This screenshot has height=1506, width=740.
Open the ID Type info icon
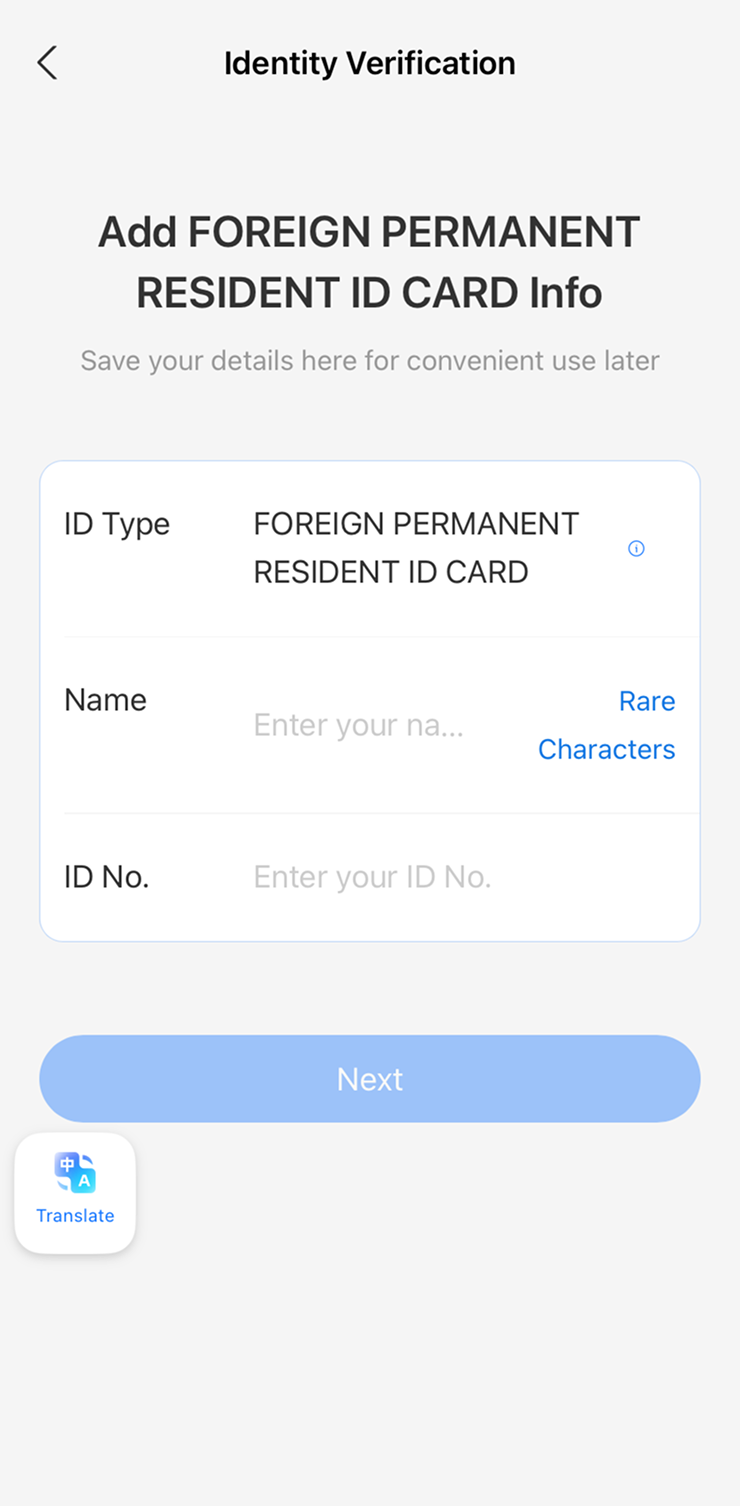pos(636,548)
